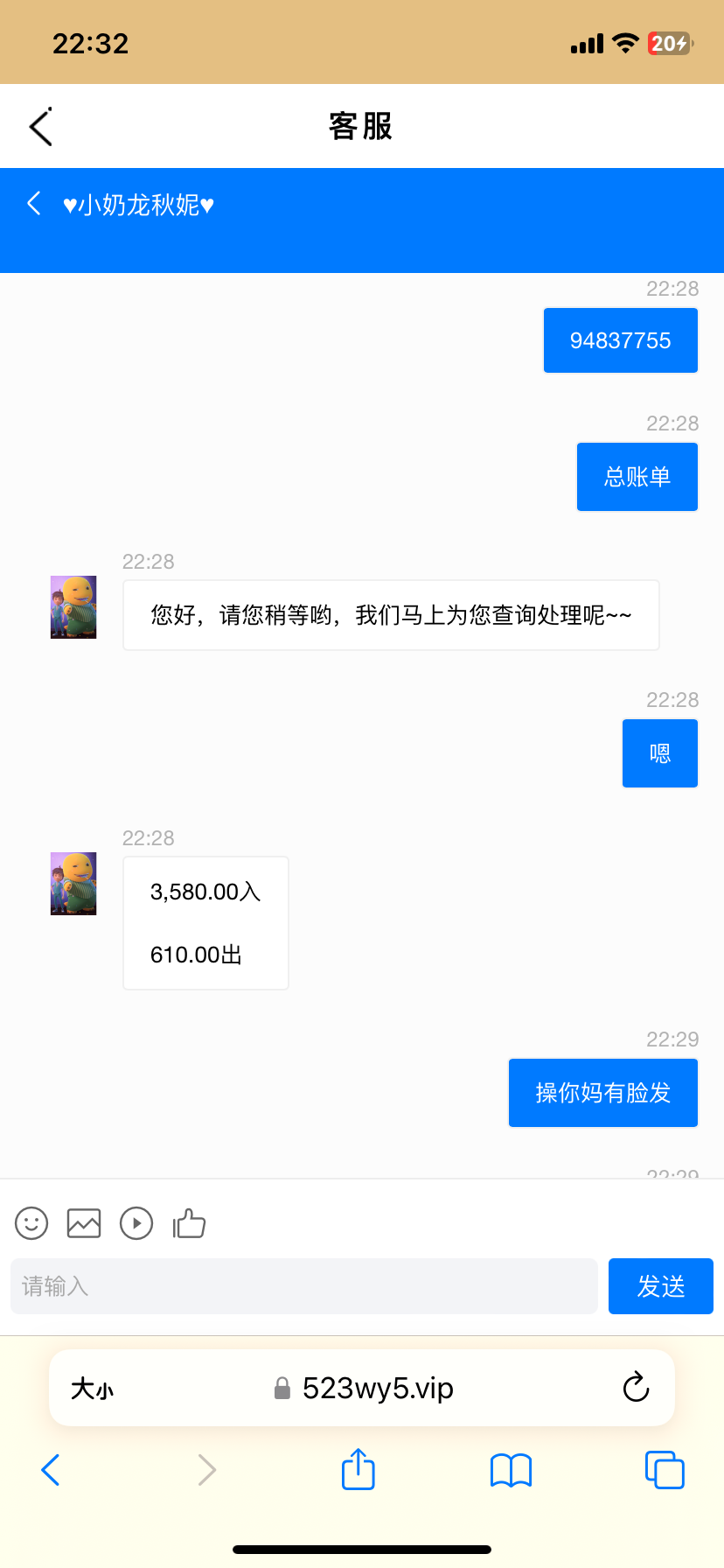
Task: Show open Safari tabs
Action: (664, 1470)
